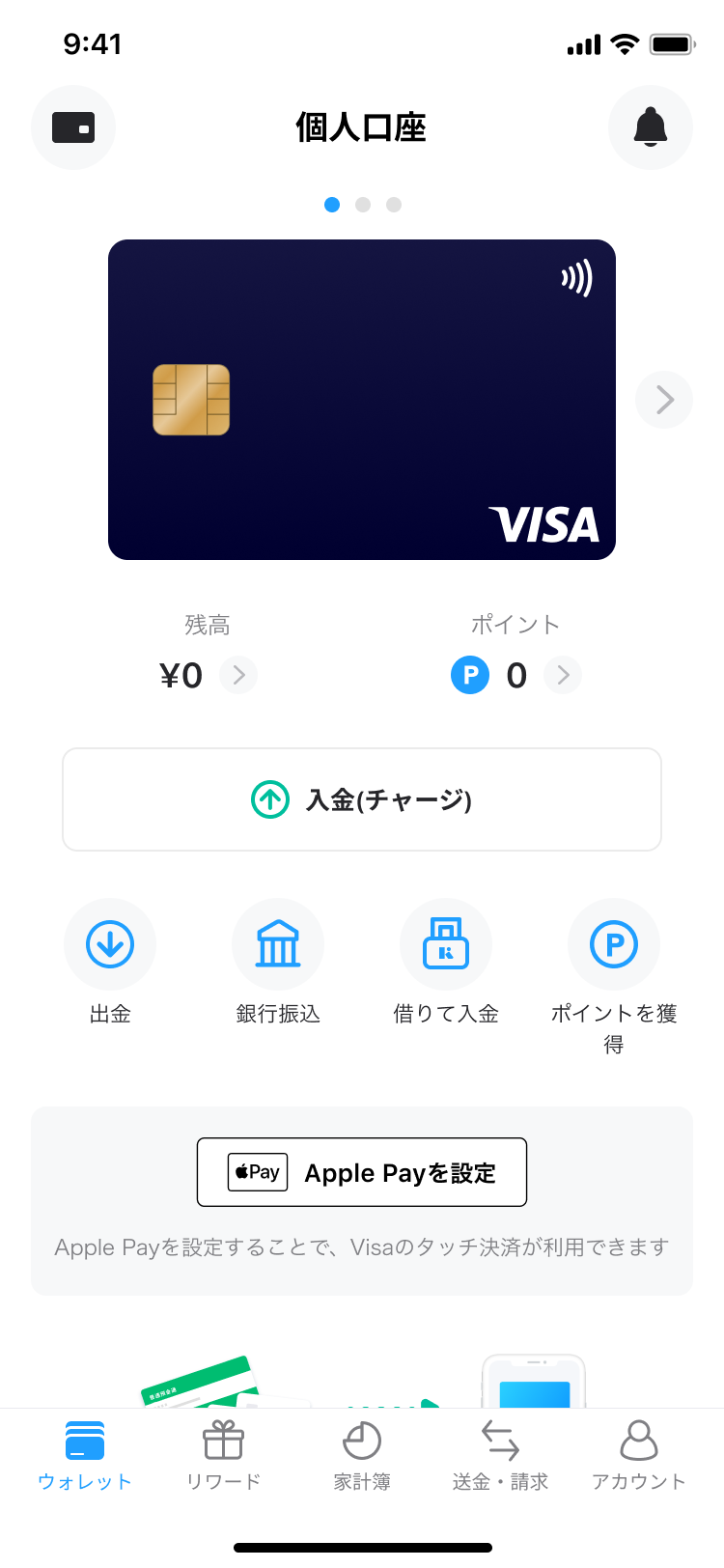Screen dimensions: 724x1568
Task: Open points details via chevron beside 0
Action: pos(563,675)
